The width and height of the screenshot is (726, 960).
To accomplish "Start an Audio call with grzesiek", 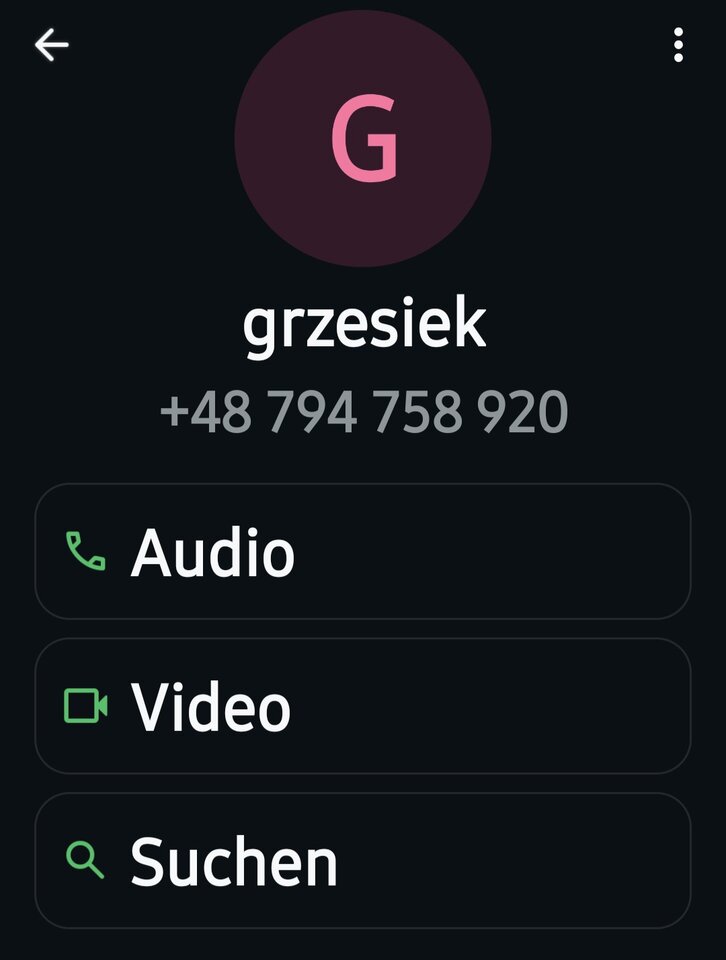I will pos(362,551).
